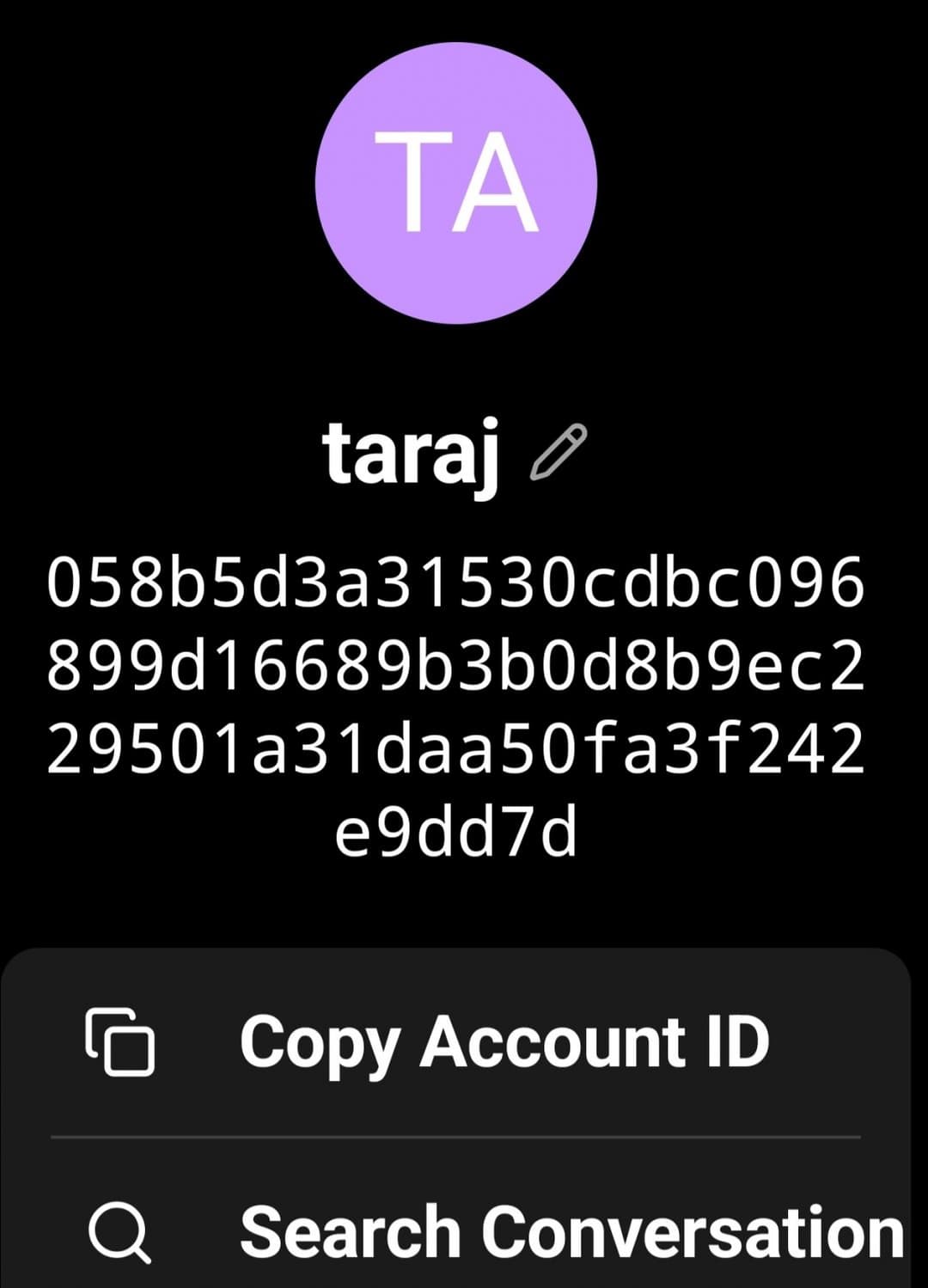The image size is (928, 1288).
Task: Tap the TA profile avatar
Action: point(456,183)
